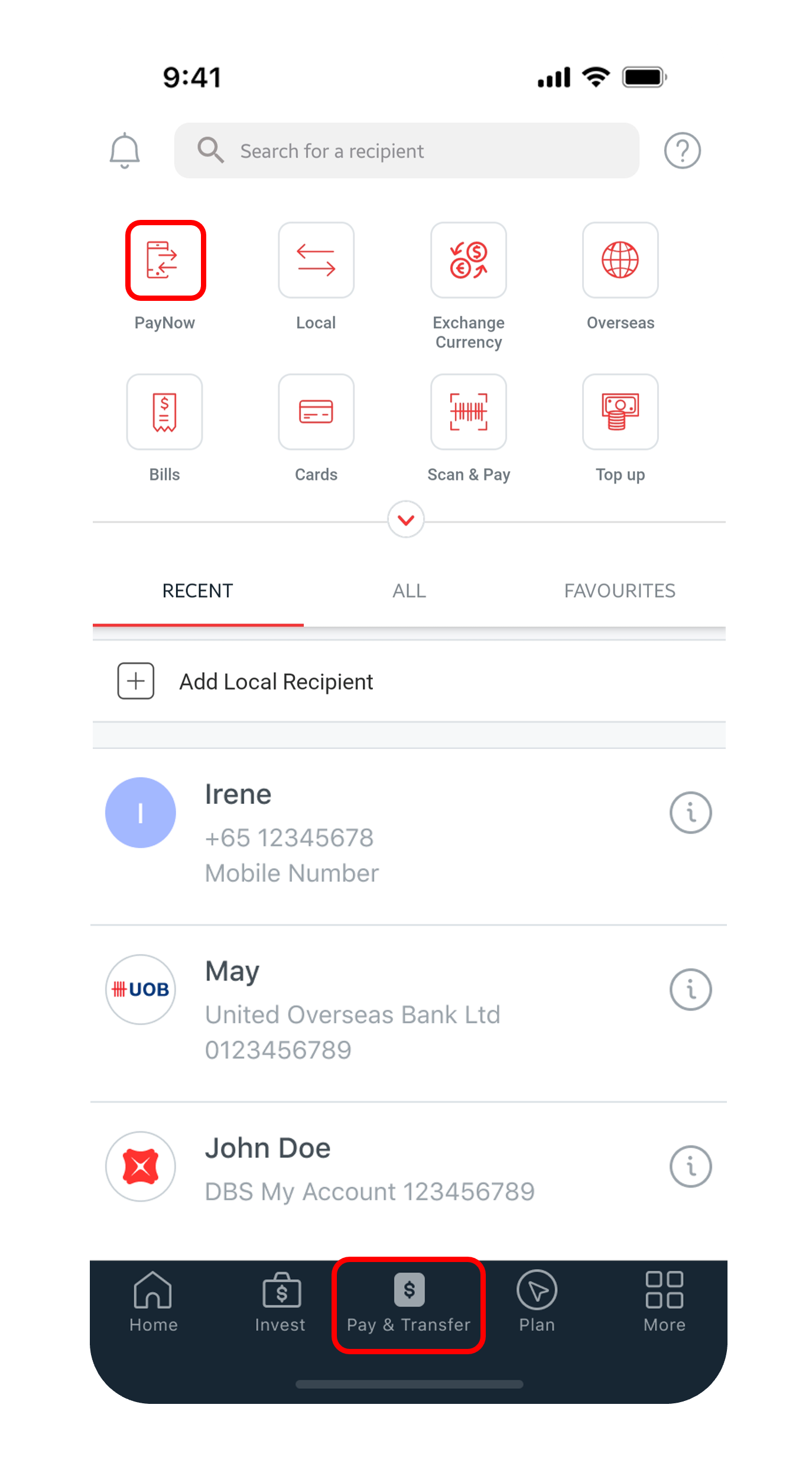Open Exchange Currency
This screenshot has width=812, height=1463.
(468, 261)
